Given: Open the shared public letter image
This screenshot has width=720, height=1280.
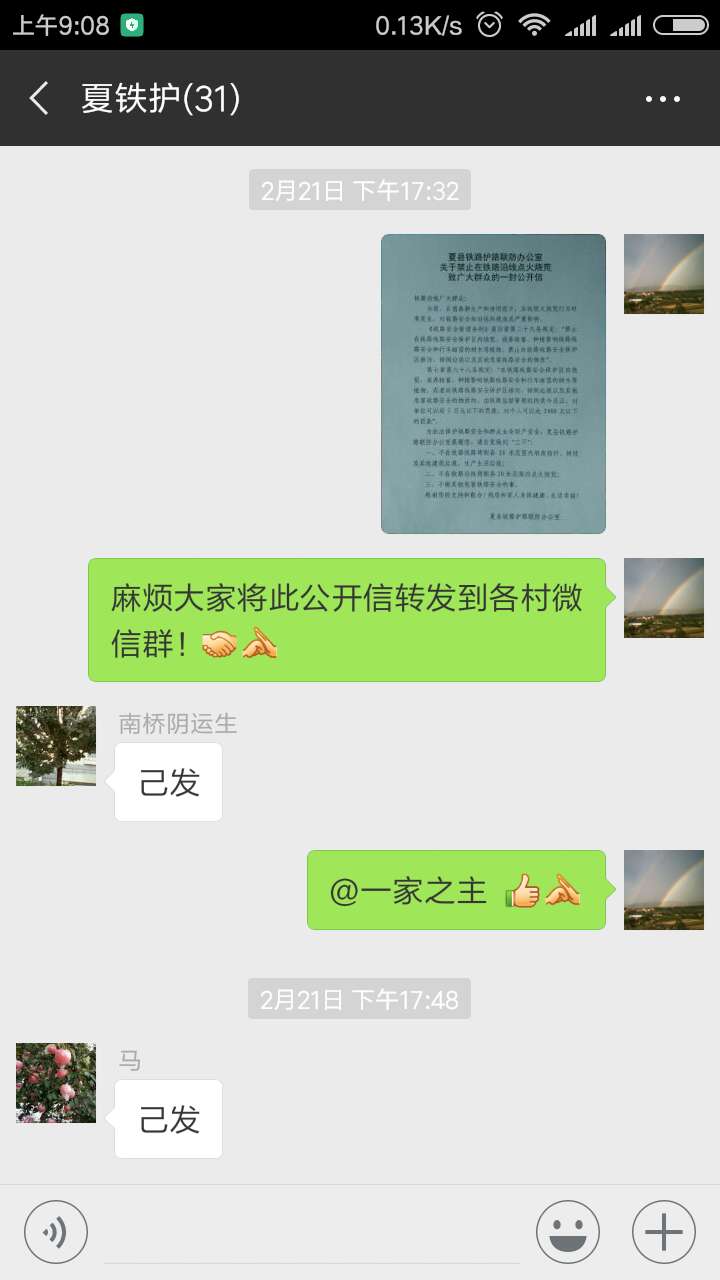Looking at the screenshot, I should [493, 383].
